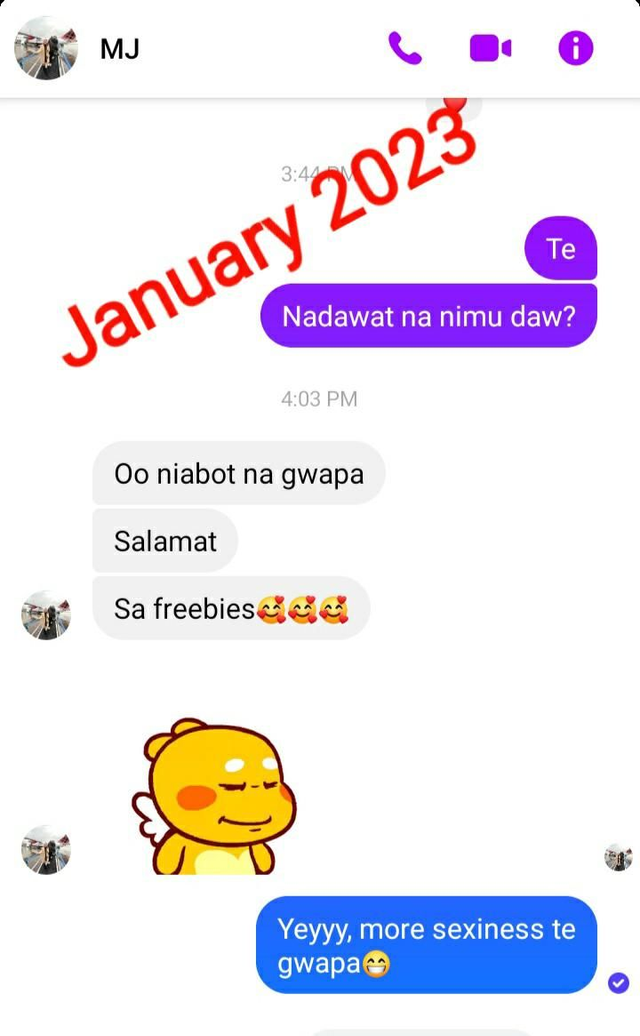Open MJ's profile picture in the header

click(46, 48)
